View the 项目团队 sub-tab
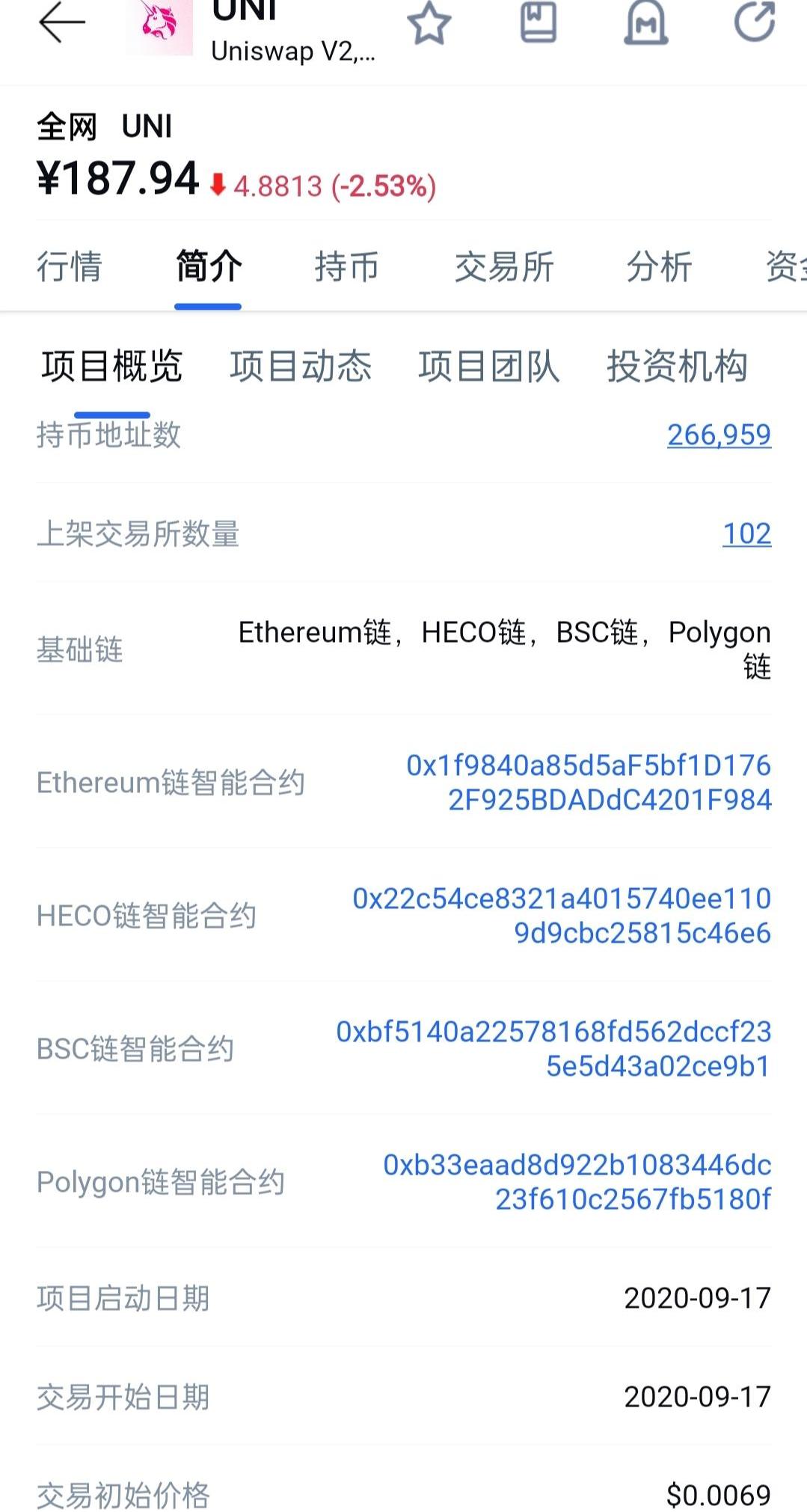Image resolution: width=807 pixels, height=1512 pixels. (x=489, y=367)
